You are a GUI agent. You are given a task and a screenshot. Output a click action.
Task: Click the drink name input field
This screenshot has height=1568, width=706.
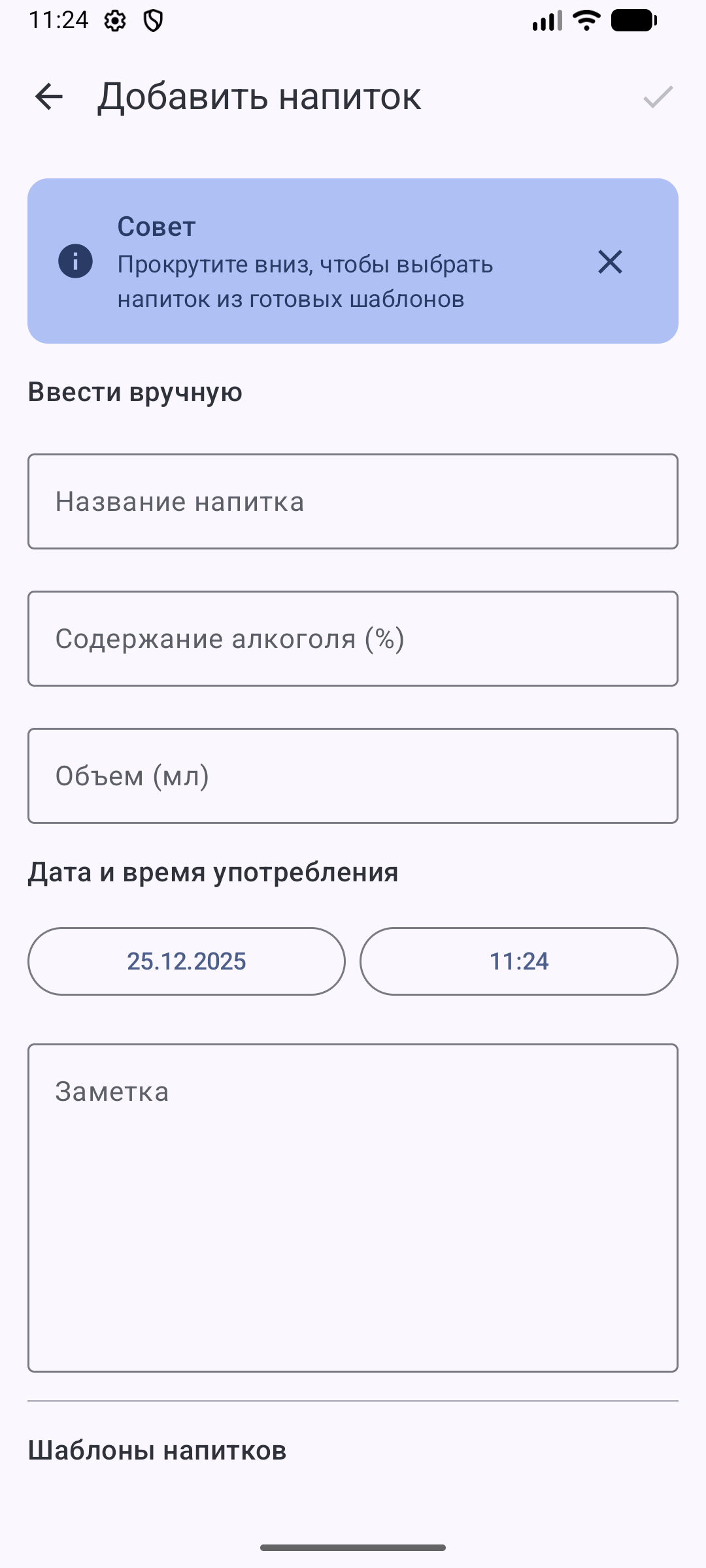tap(353, 501)
